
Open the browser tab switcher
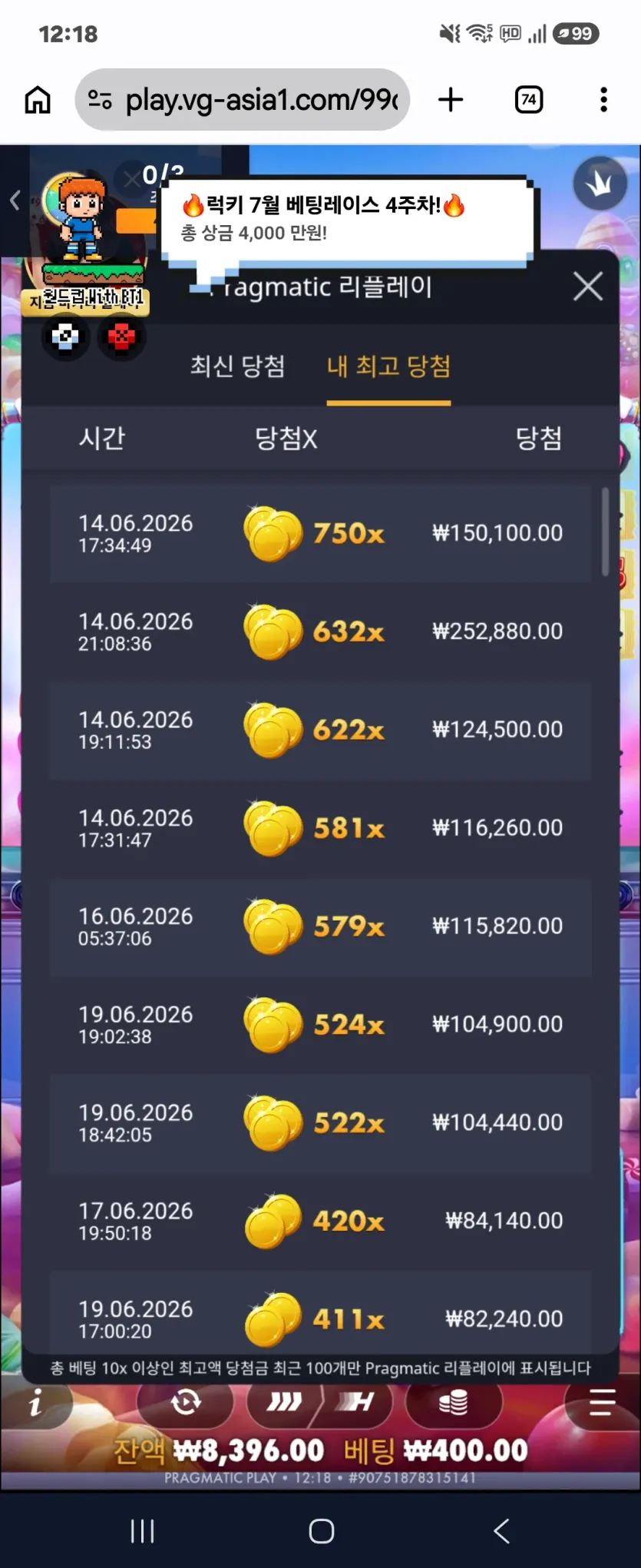528,100
